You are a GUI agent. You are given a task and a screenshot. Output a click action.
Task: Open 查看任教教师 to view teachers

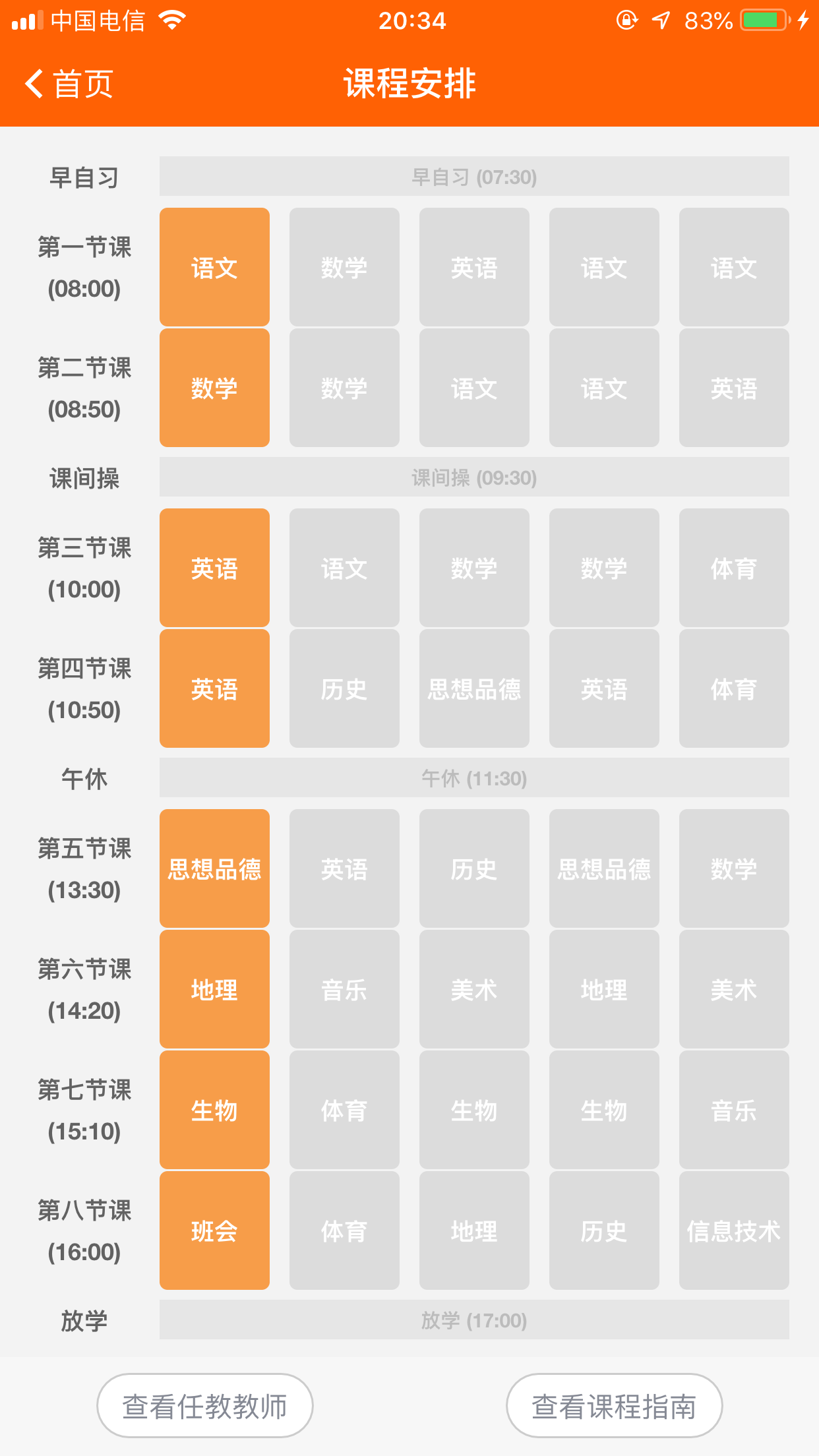(204, 1405)
